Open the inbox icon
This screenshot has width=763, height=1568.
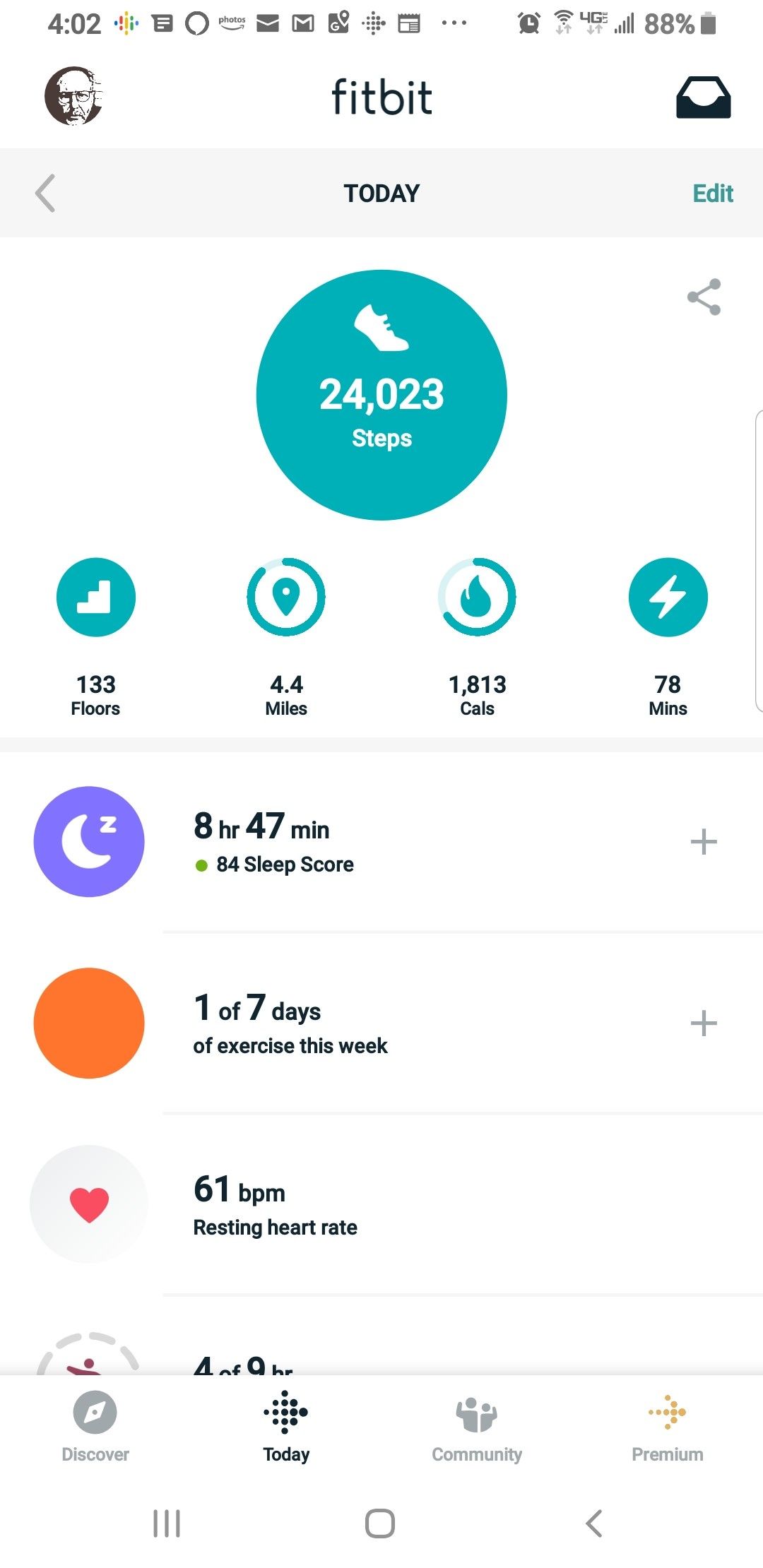click(703, 97)
